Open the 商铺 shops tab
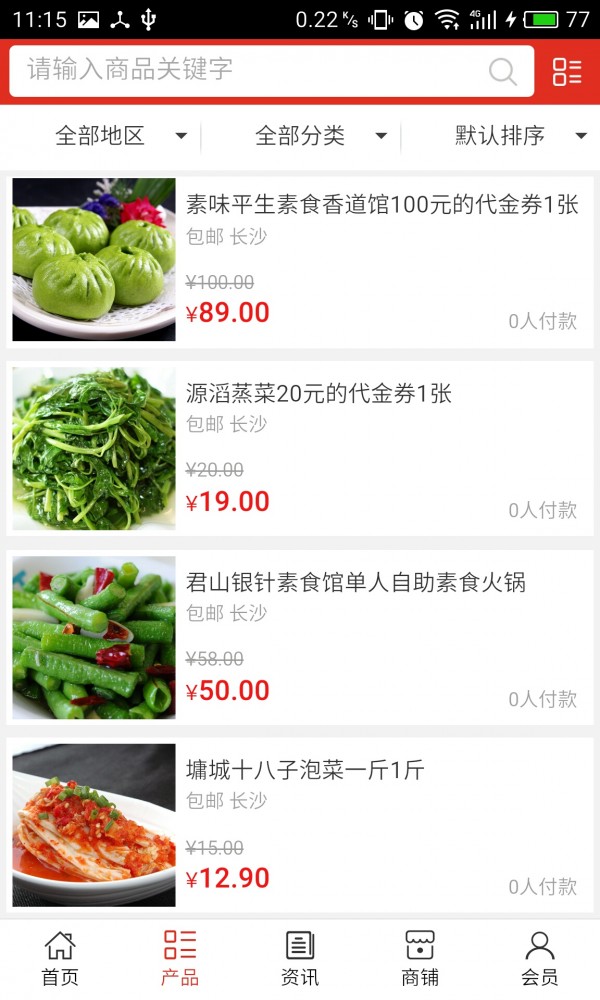This screenshot has height=1000, width=600. (x=420, y=958)
